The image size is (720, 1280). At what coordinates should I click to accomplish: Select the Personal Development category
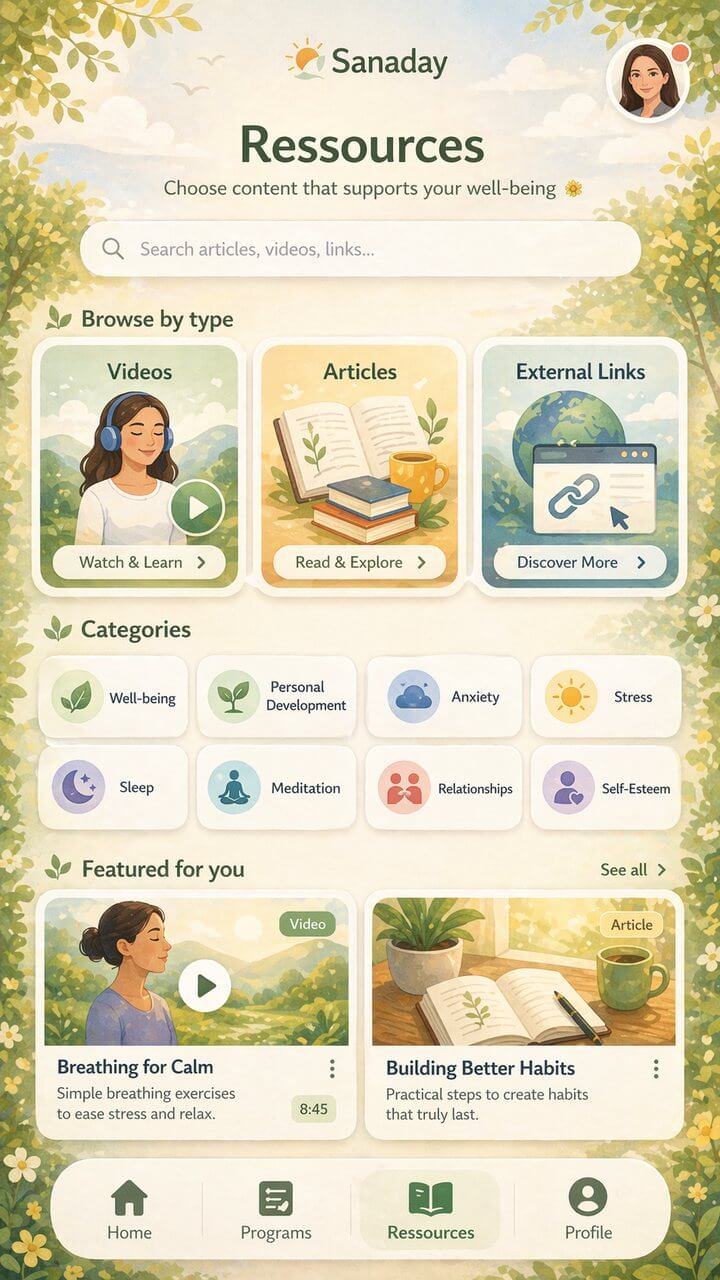pyautogui.click(x=276, y=697)
